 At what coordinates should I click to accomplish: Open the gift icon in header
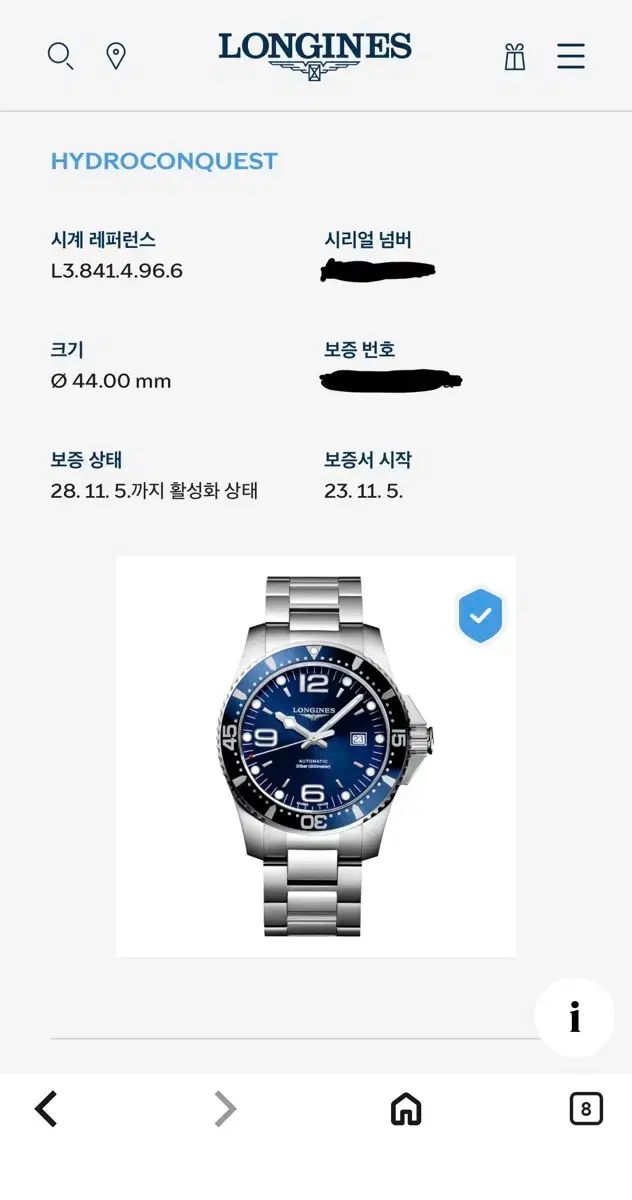pos(515,56)
